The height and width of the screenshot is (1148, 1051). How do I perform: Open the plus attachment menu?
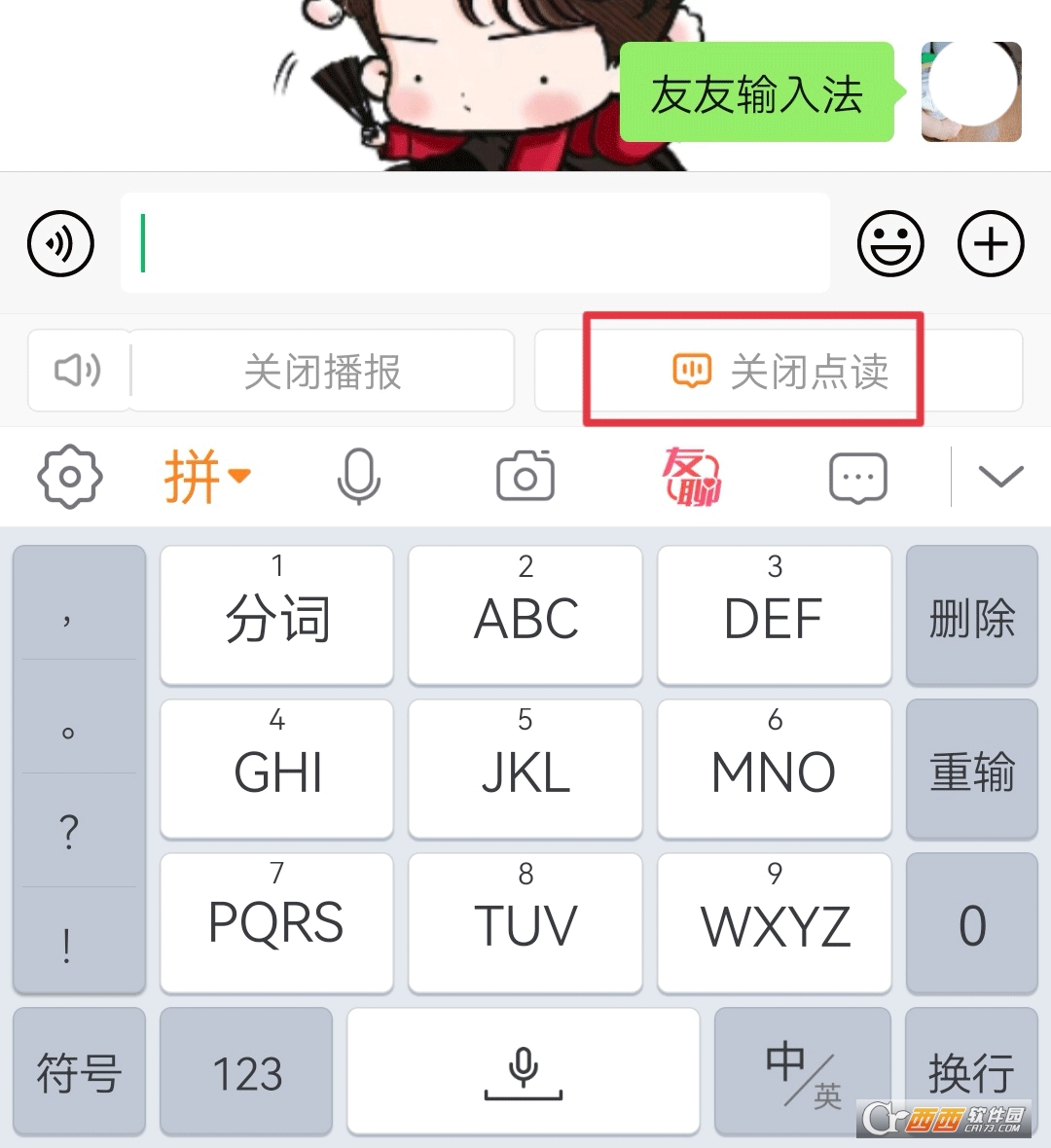[x=991, y=243]
